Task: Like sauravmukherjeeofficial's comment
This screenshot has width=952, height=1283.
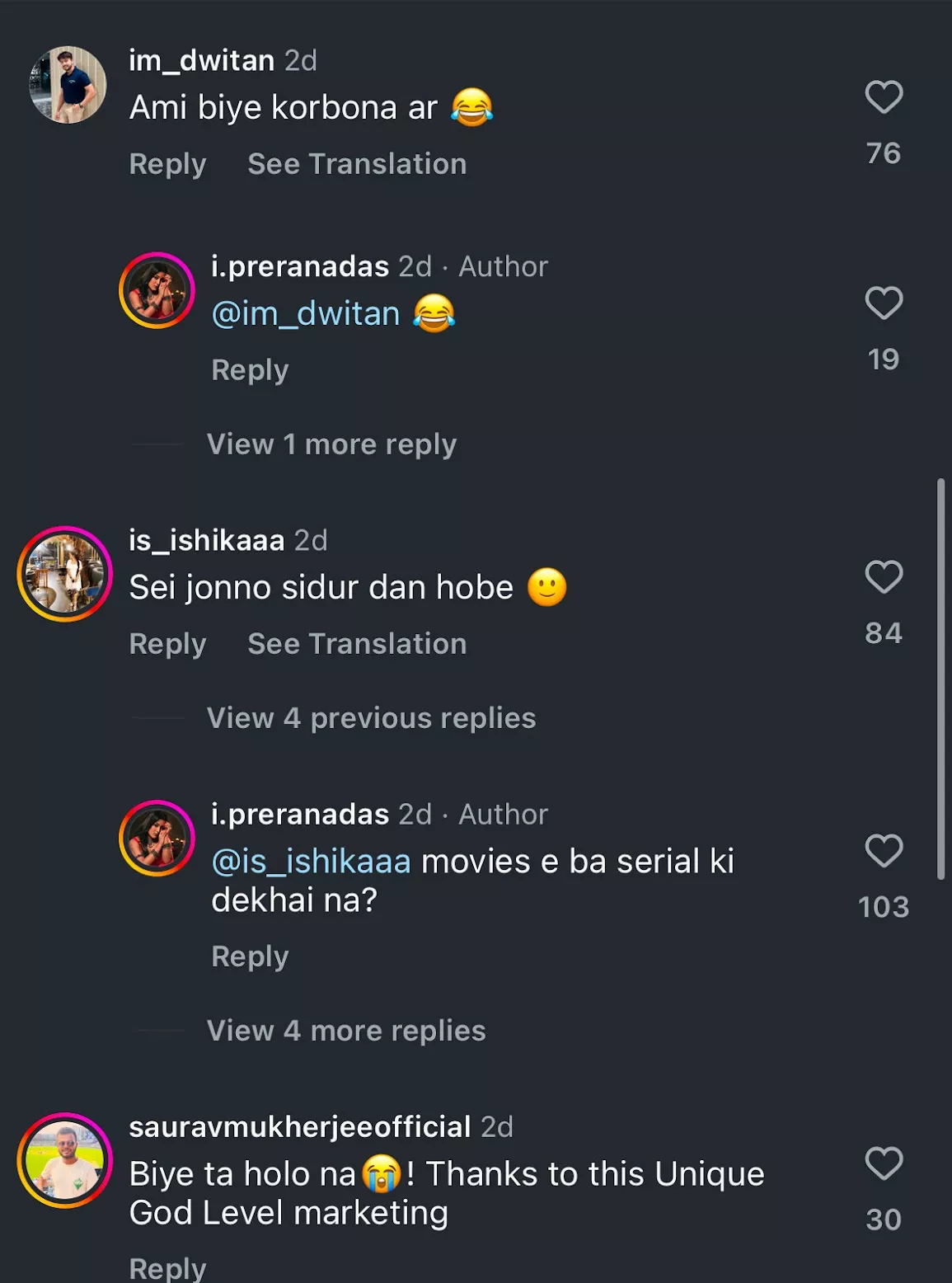Action: (884, 1163)
